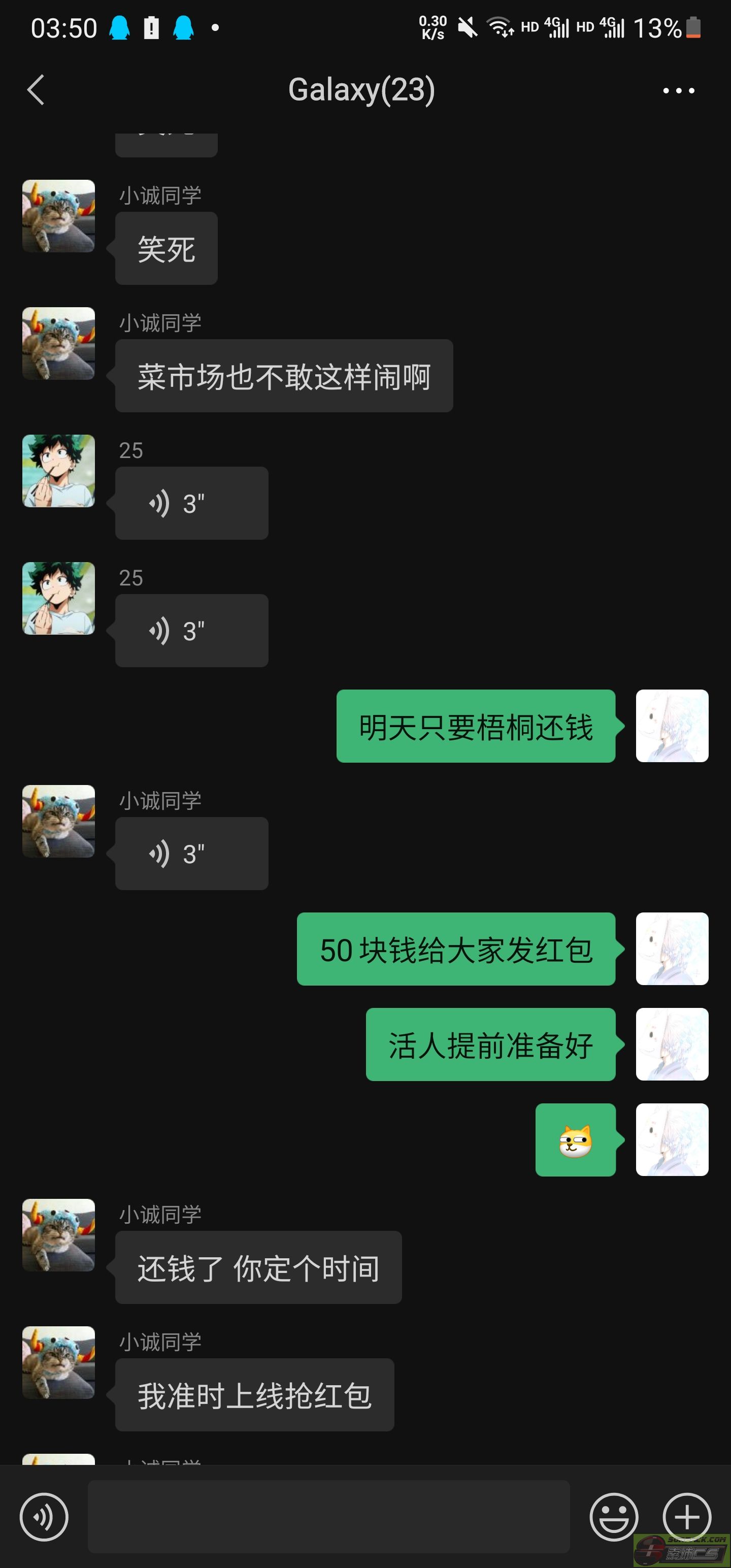Go back from the Galaxy group chat
731x1568 pixels.
[x=36, y=90]
